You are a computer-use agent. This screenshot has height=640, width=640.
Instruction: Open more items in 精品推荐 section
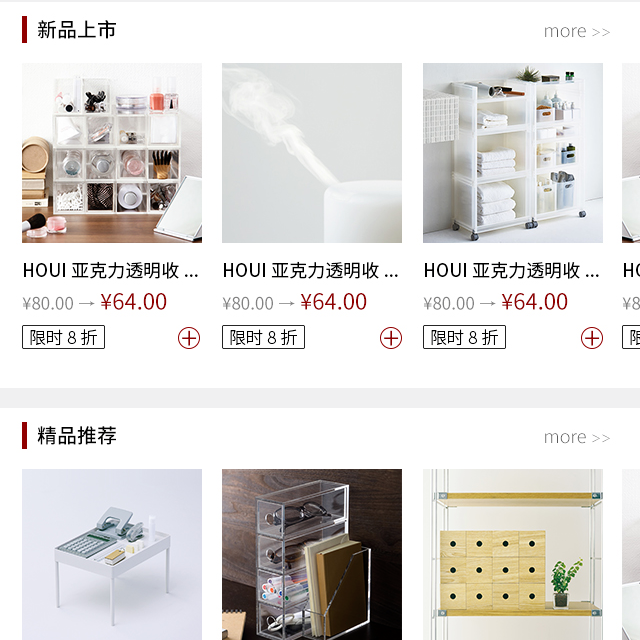click(576, 437)
